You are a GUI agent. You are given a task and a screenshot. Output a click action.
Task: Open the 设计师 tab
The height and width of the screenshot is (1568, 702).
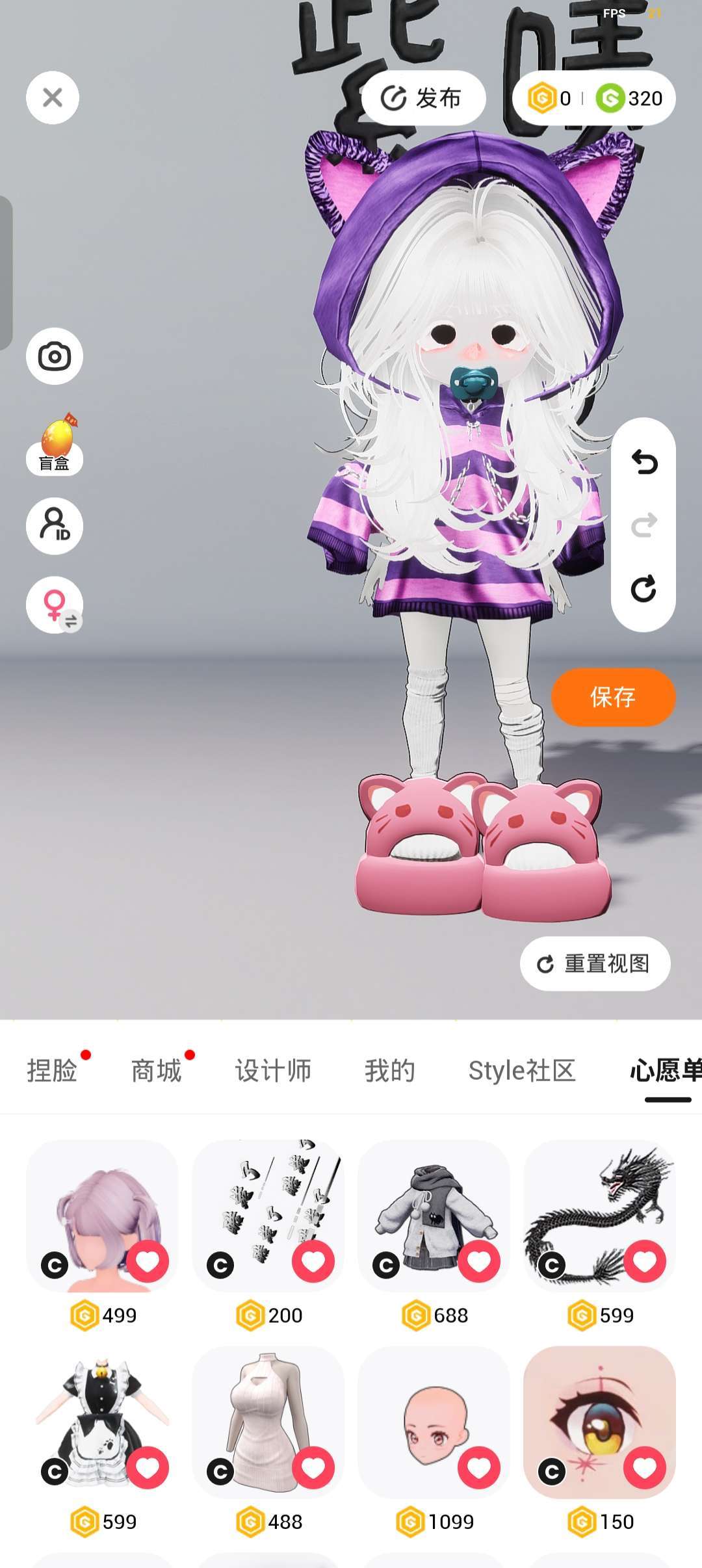pyautogui.click(x=273, y=1071)
